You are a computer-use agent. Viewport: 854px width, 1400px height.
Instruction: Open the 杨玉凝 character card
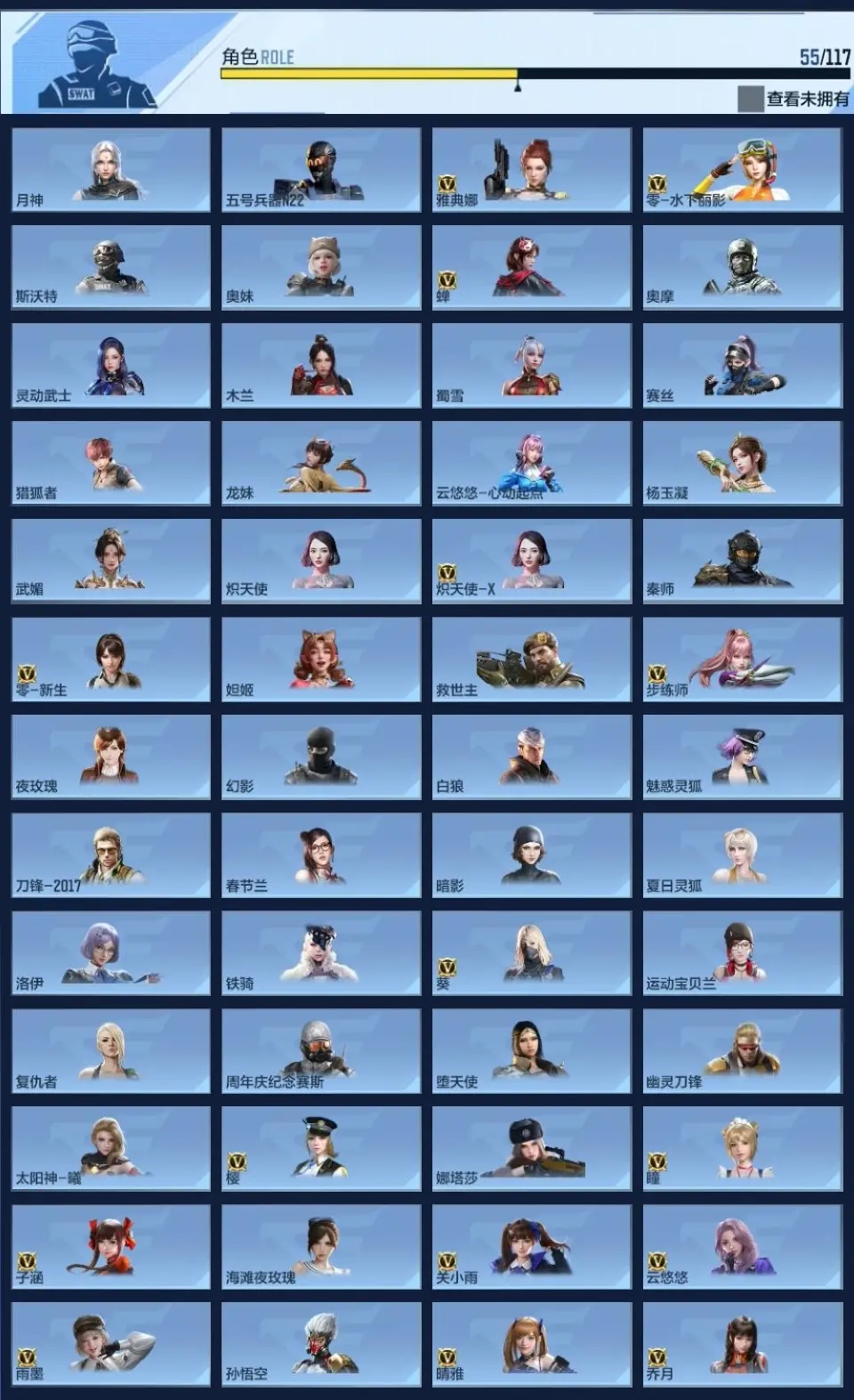pos(742,464)
